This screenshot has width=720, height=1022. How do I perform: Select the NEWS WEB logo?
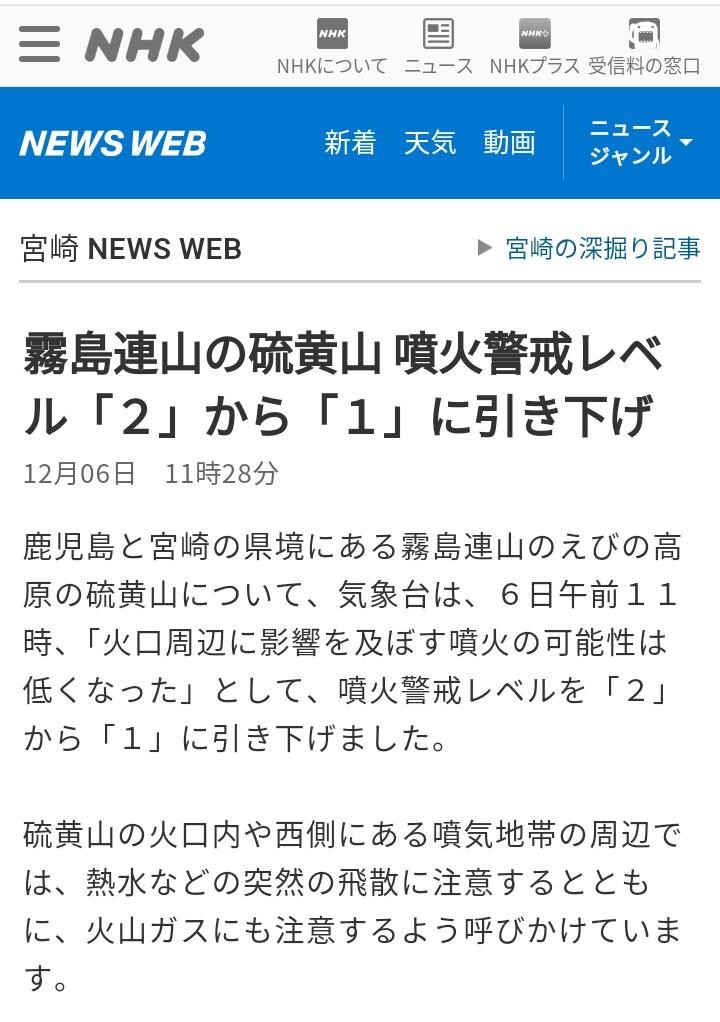pyautogui.click(x=113, y=143)
